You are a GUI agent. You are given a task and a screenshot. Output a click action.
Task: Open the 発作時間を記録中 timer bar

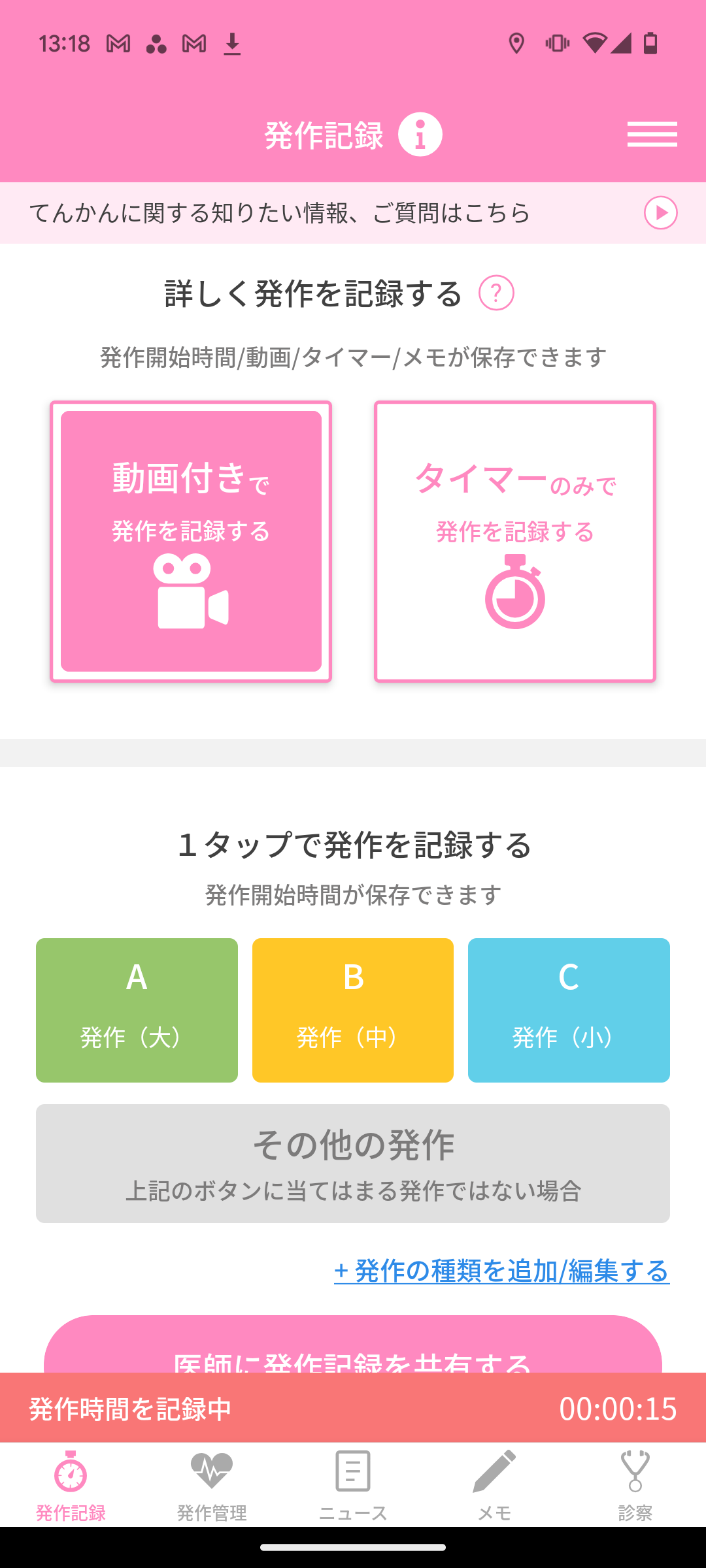tap(353, 1408)
